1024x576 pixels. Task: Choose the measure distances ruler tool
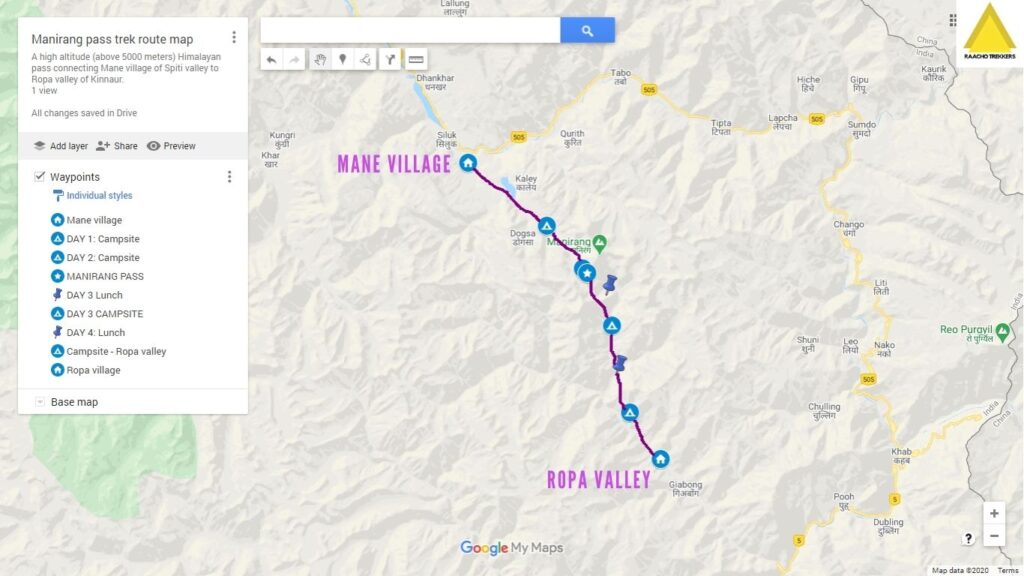(416, 60)
